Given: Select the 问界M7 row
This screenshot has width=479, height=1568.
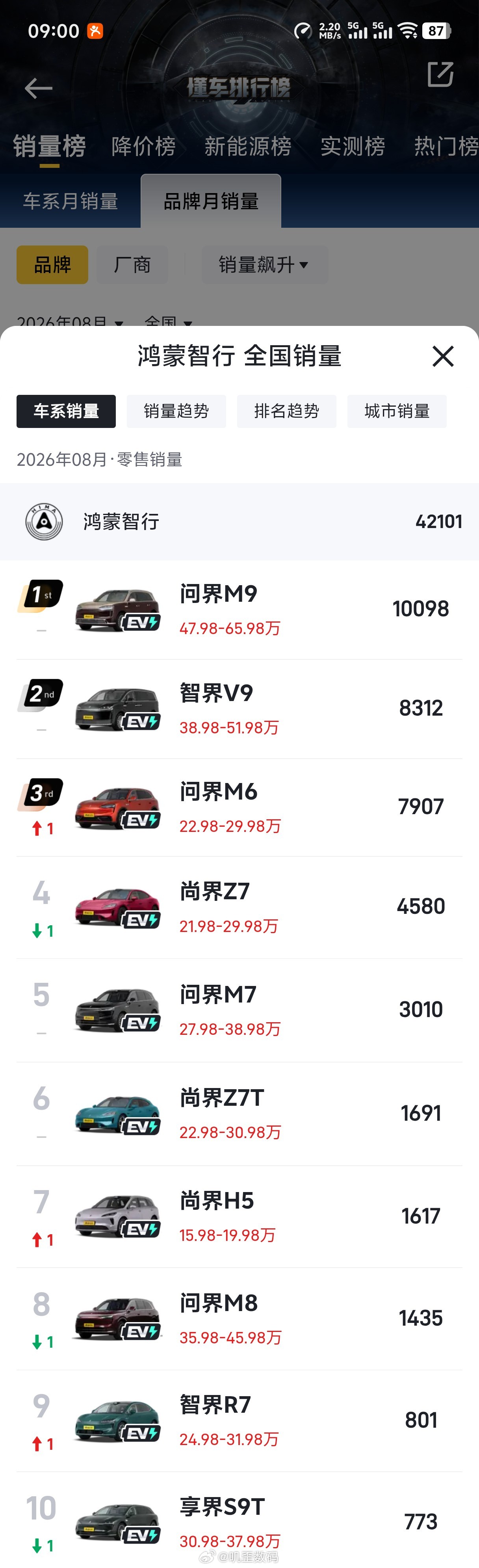Looking at the screenshot, I should 239,1010.
